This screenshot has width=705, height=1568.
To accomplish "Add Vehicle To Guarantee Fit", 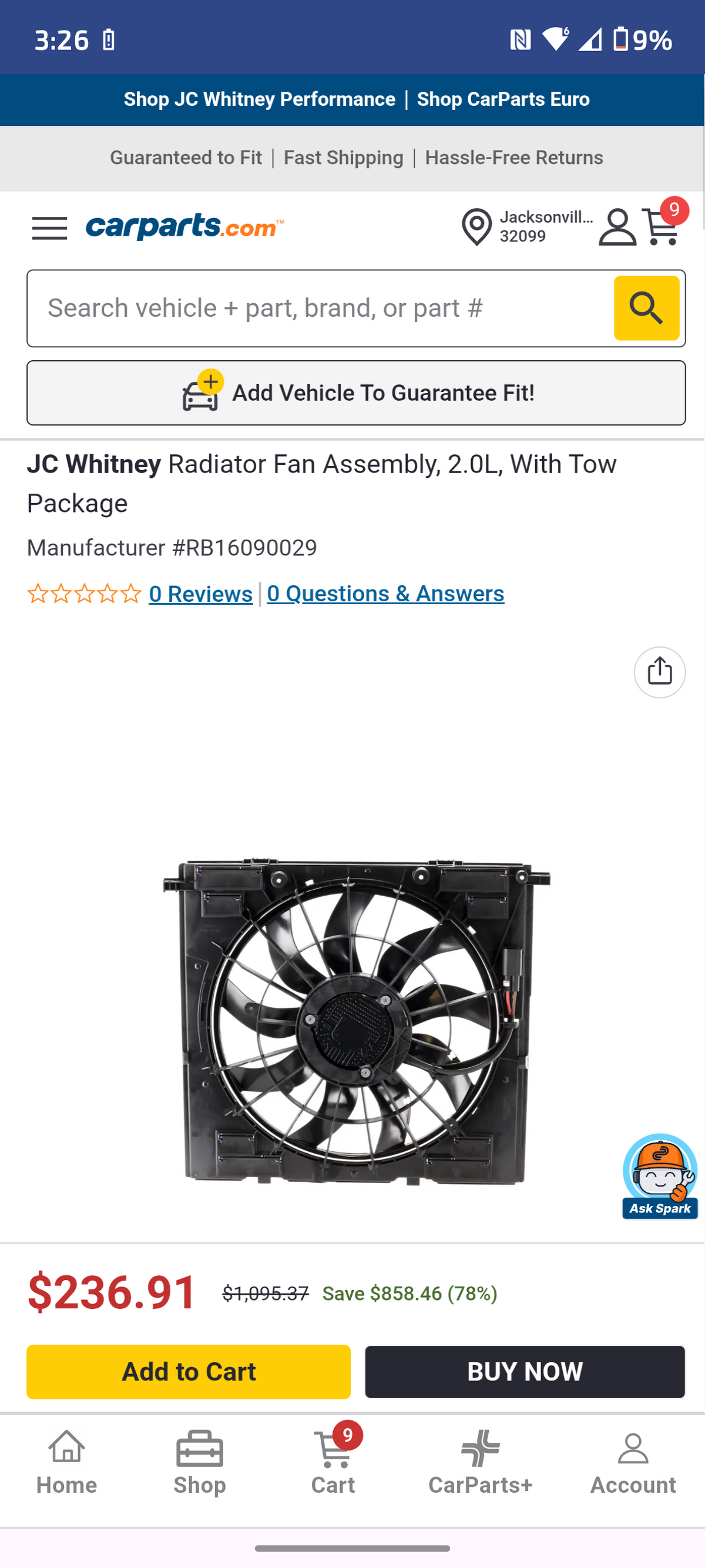I will 356,393.
